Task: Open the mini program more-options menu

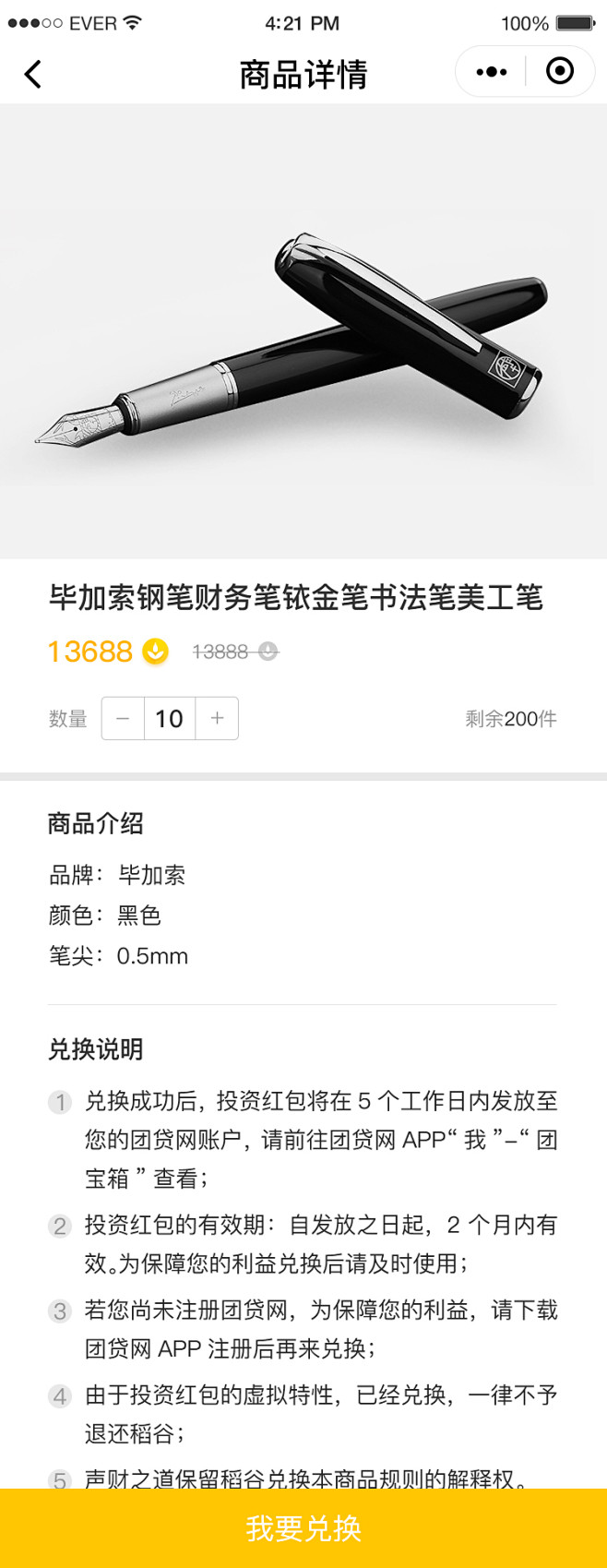Action: coord(491,72)
